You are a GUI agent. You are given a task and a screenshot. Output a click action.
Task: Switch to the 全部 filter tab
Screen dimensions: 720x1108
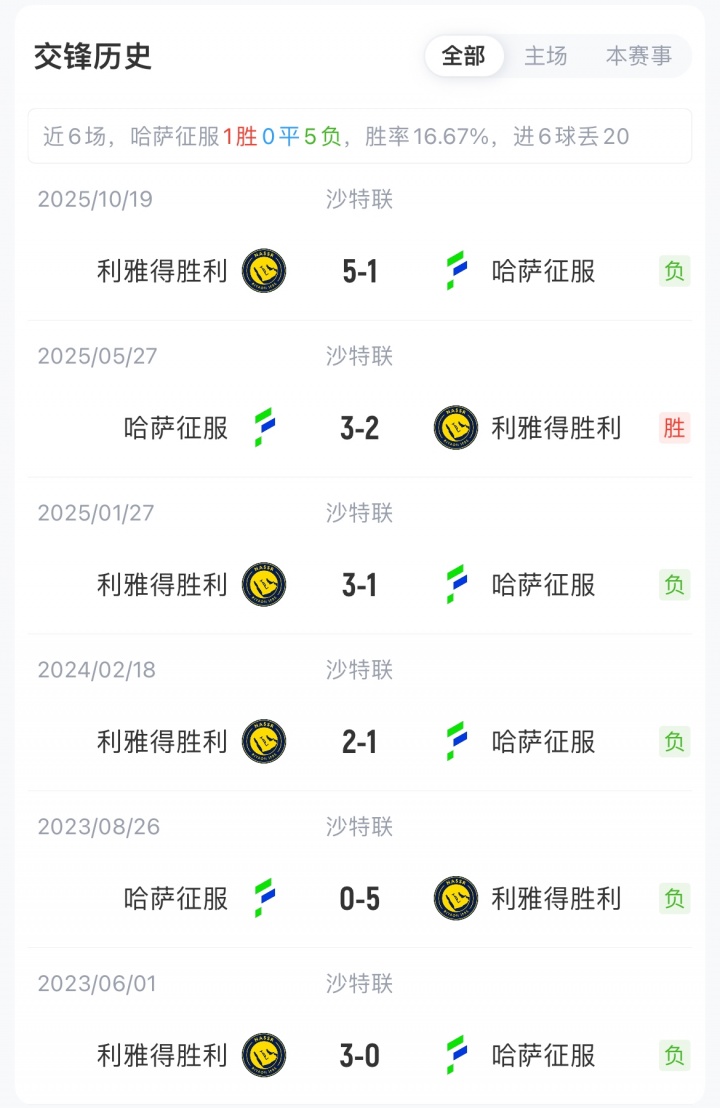pyautogui.click(x=464, y=56)
